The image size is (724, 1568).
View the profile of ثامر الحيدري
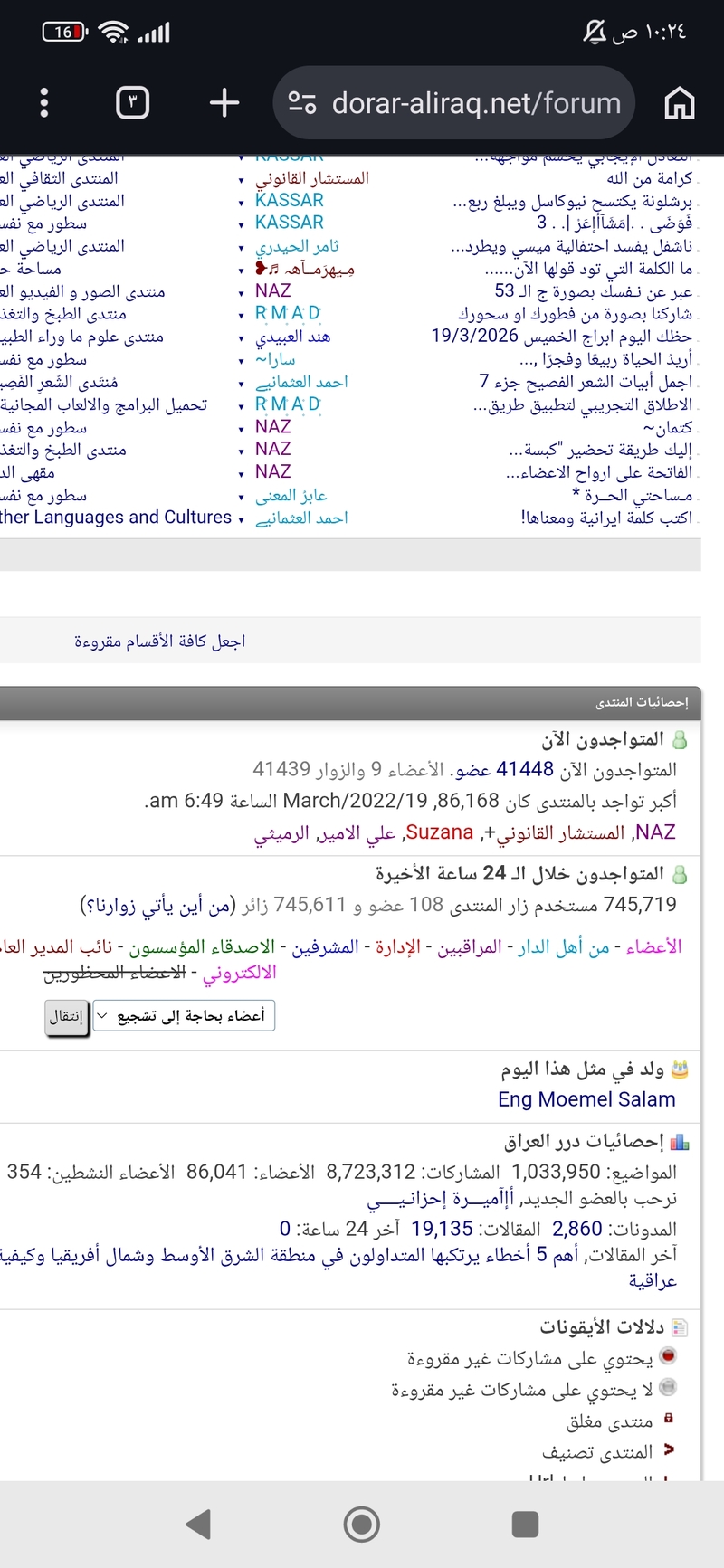tap(297, 246)
